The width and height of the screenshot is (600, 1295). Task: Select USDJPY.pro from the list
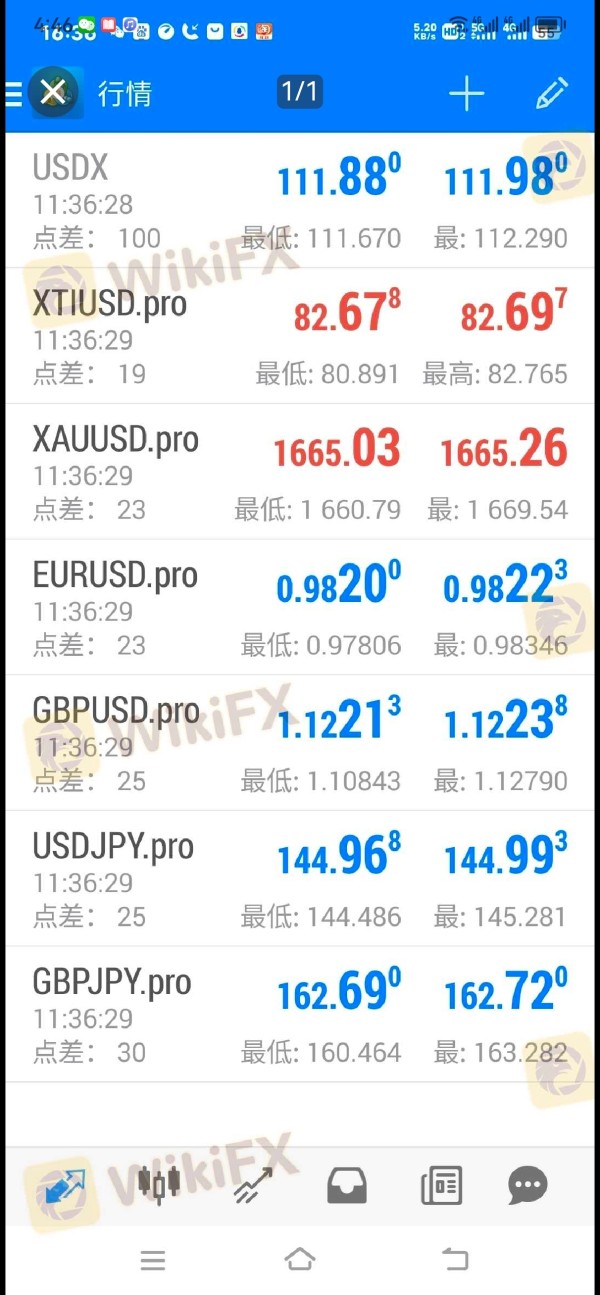(x=300, y=879)
